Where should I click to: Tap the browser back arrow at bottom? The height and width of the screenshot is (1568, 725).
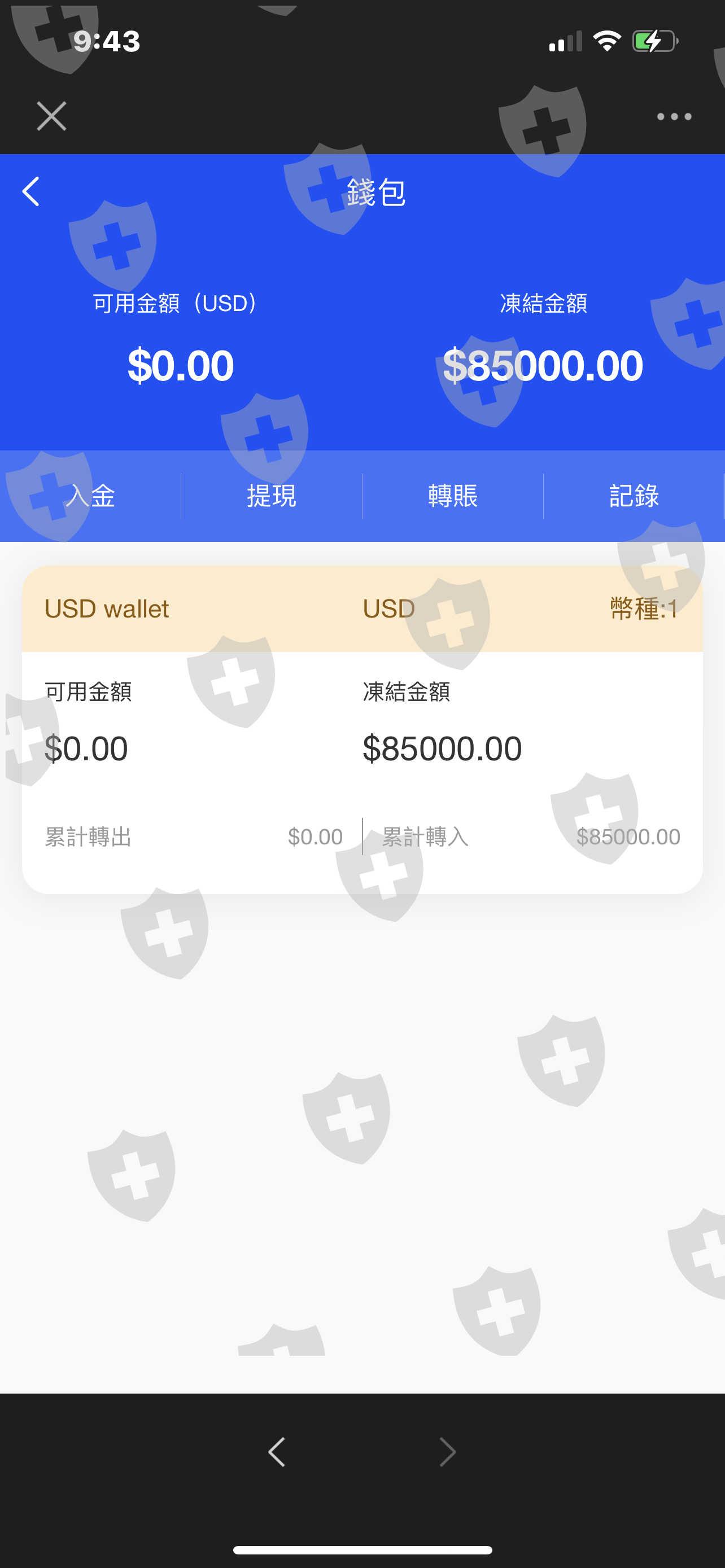(277, 1452)
